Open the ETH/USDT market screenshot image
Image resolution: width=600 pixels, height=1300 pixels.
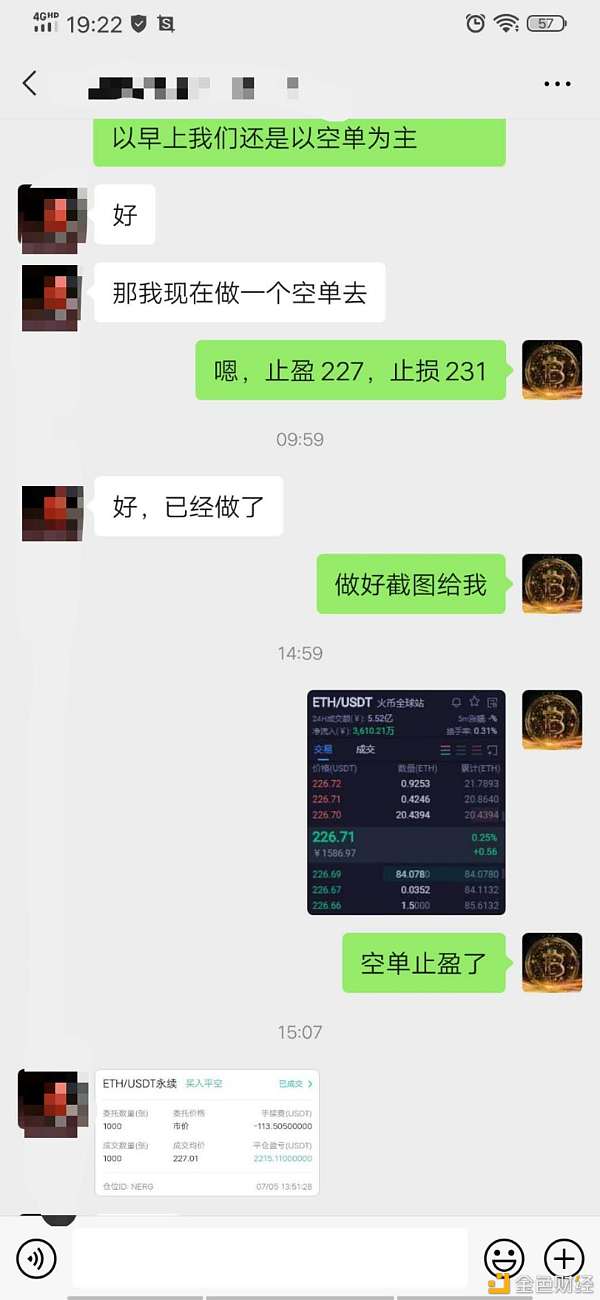pyautogui.click(x=406, y=802)
